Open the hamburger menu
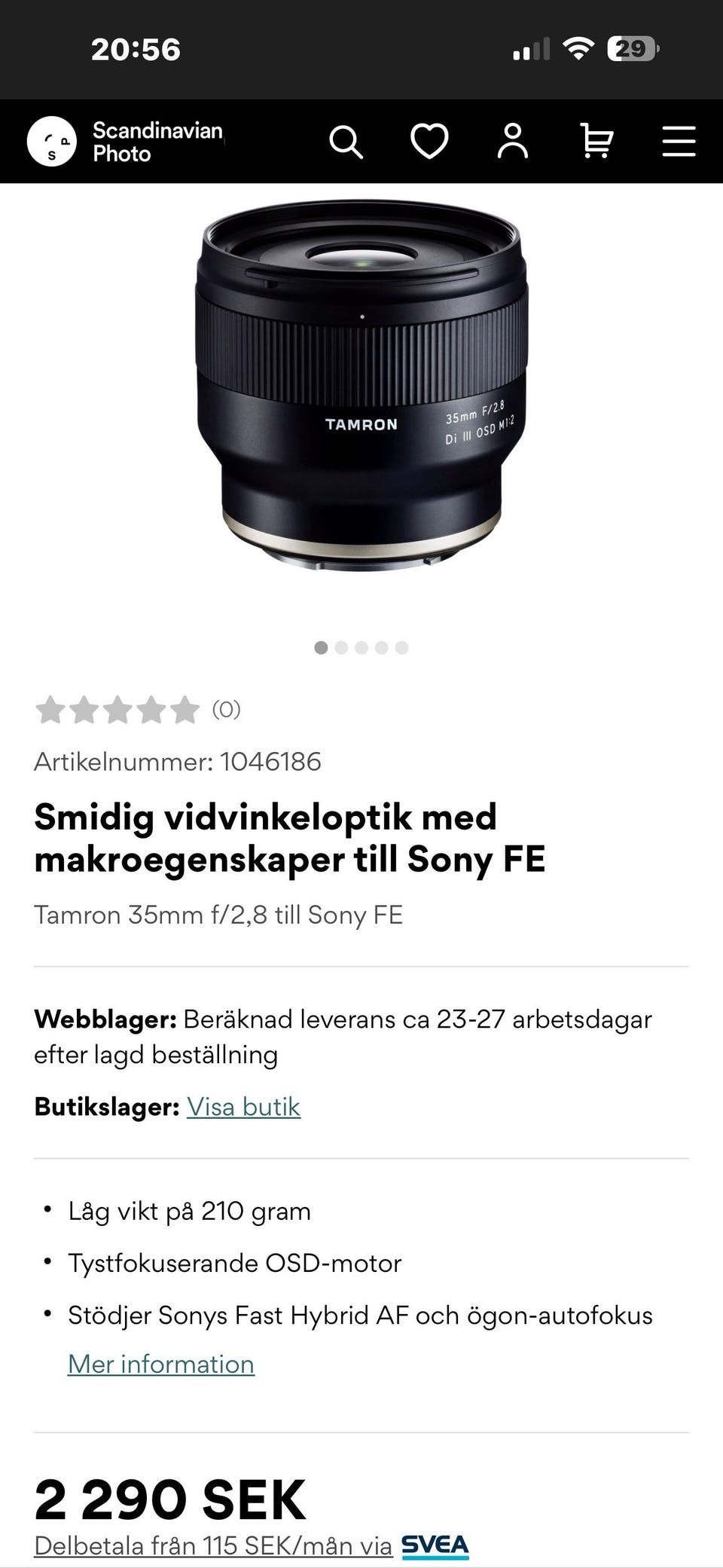723x1568 pixels. point(679,142)
